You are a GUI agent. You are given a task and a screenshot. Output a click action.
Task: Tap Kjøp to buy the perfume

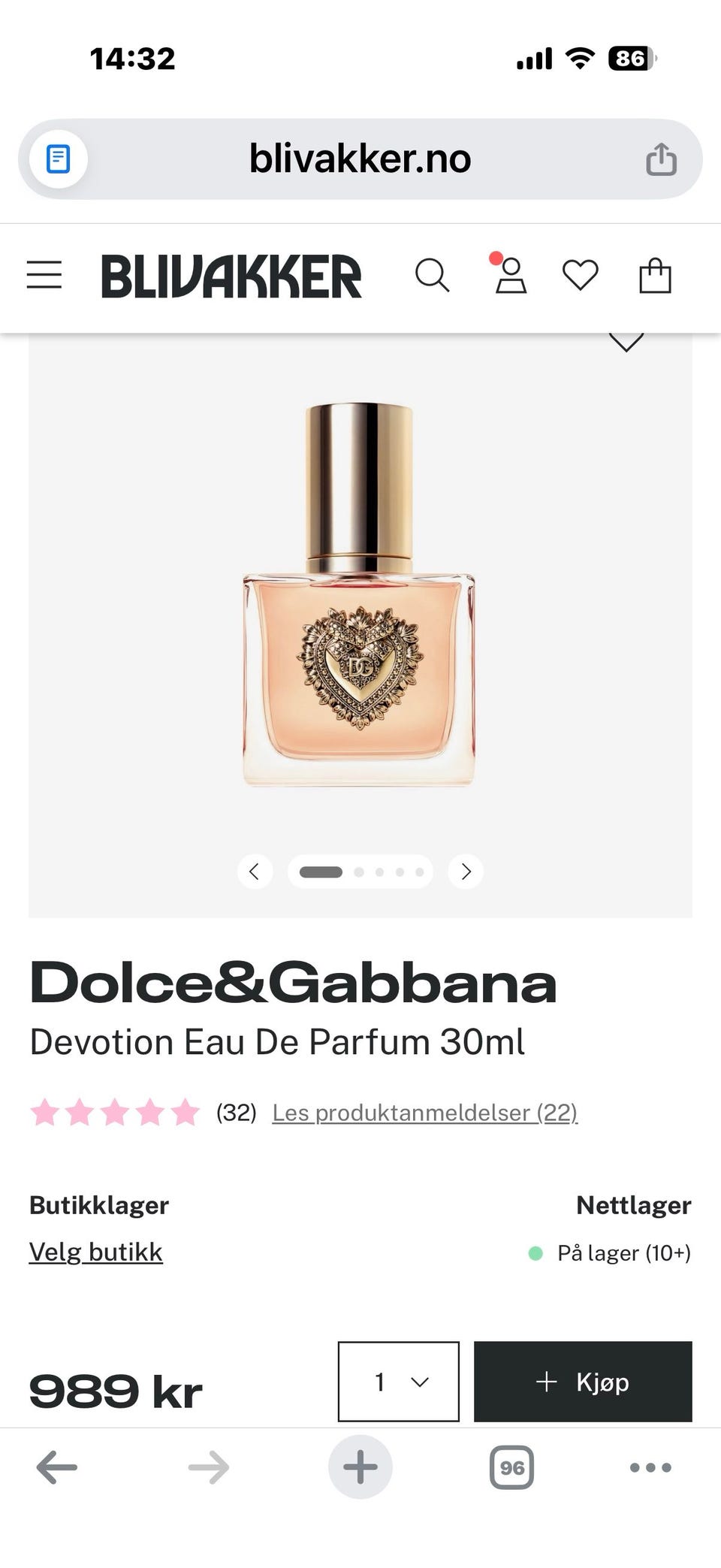pyautogui.click(x=583, y=1382)
